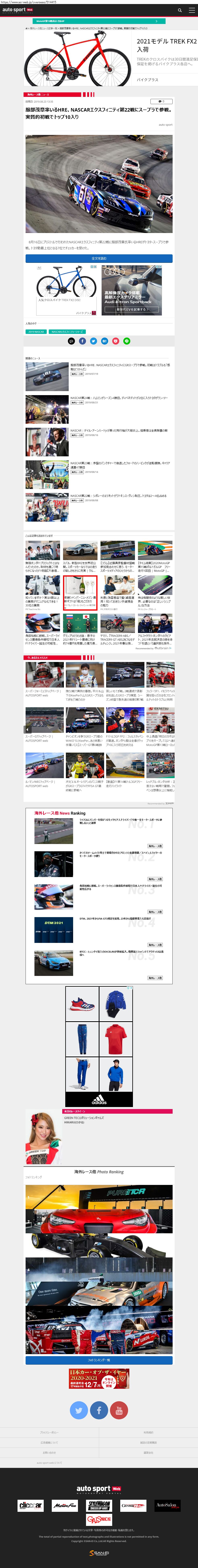Share article on Twitter
This screenshot has height=1568, width=198.
(x=93, y=341)
